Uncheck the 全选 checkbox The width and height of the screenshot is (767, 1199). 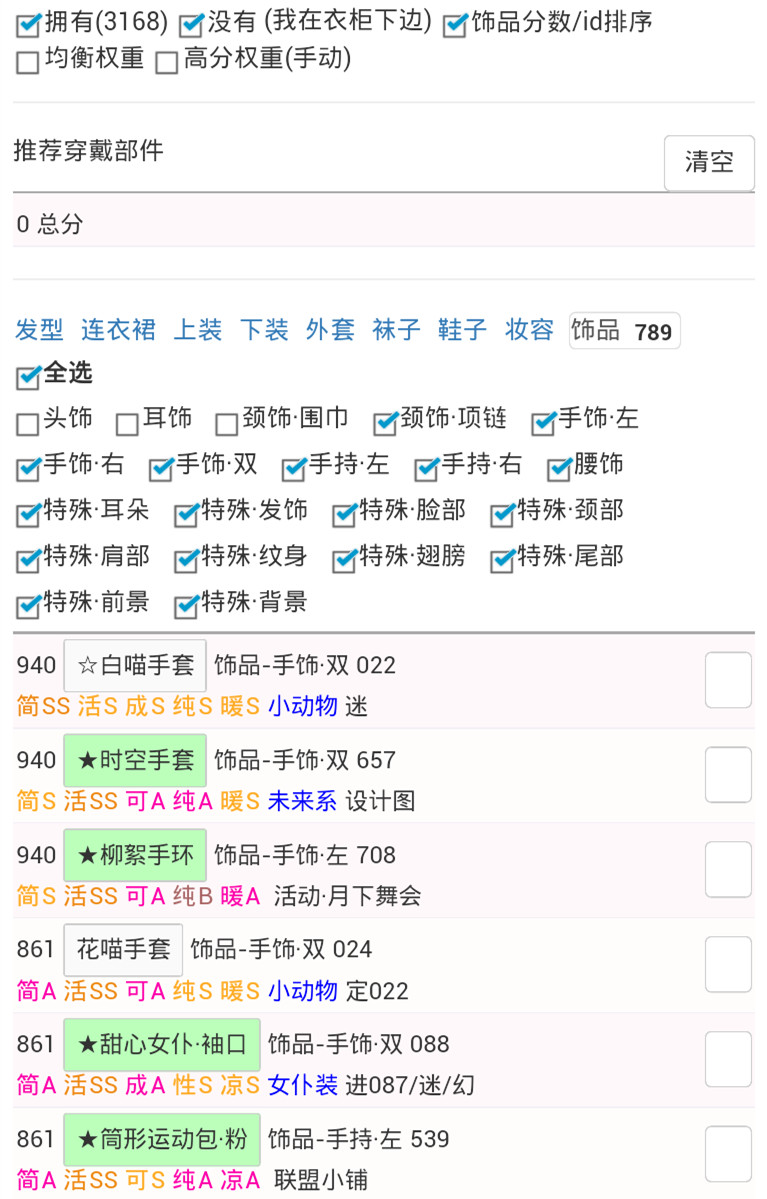[x=28, y=377]
